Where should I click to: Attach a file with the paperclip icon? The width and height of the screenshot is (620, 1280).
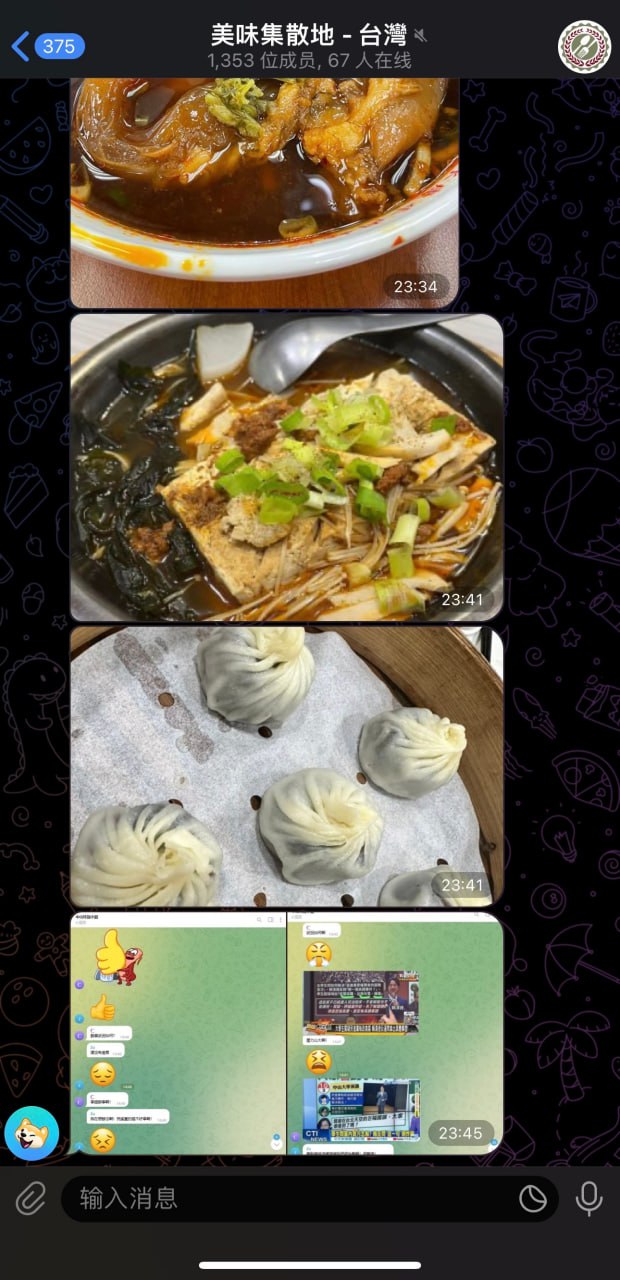tap(31, 1197)
